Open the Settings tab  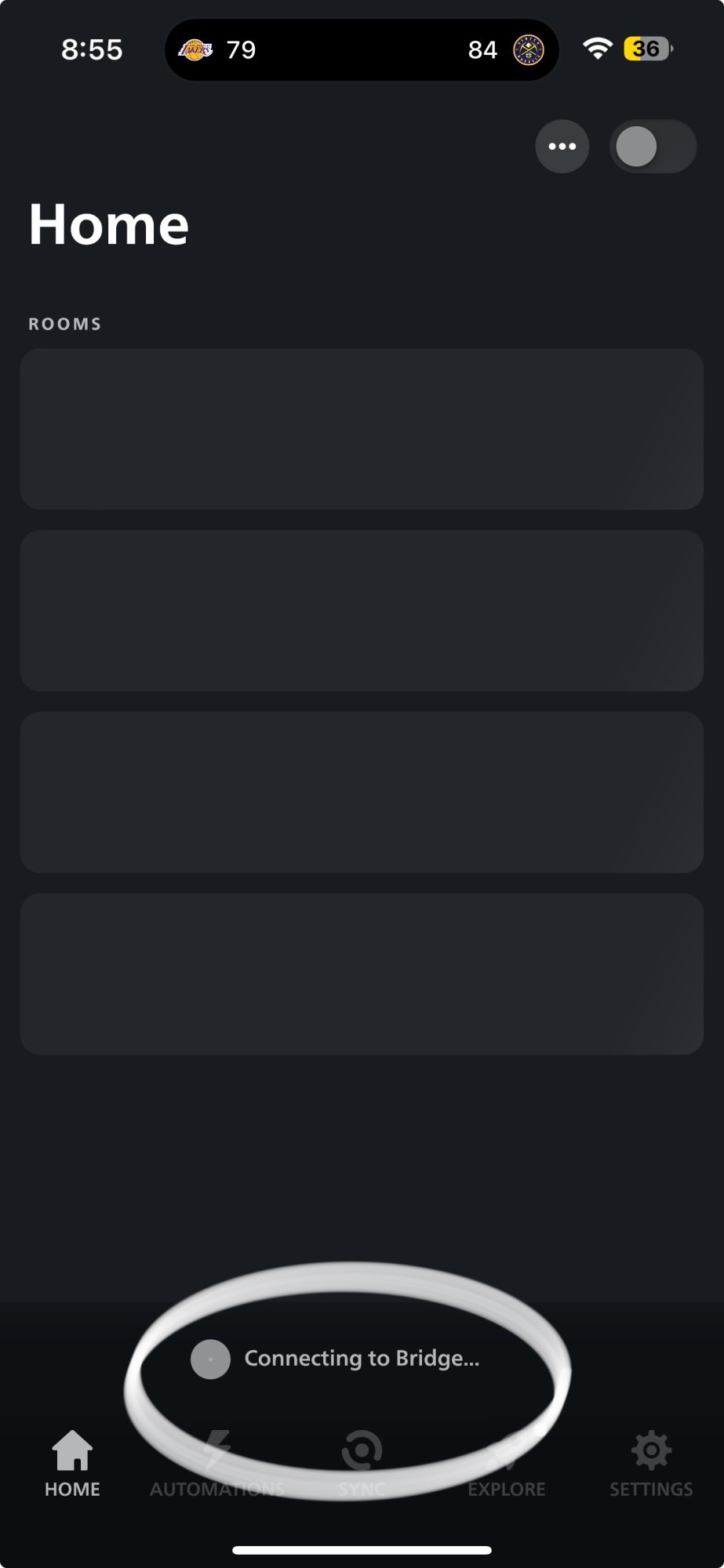(651, 1463)
